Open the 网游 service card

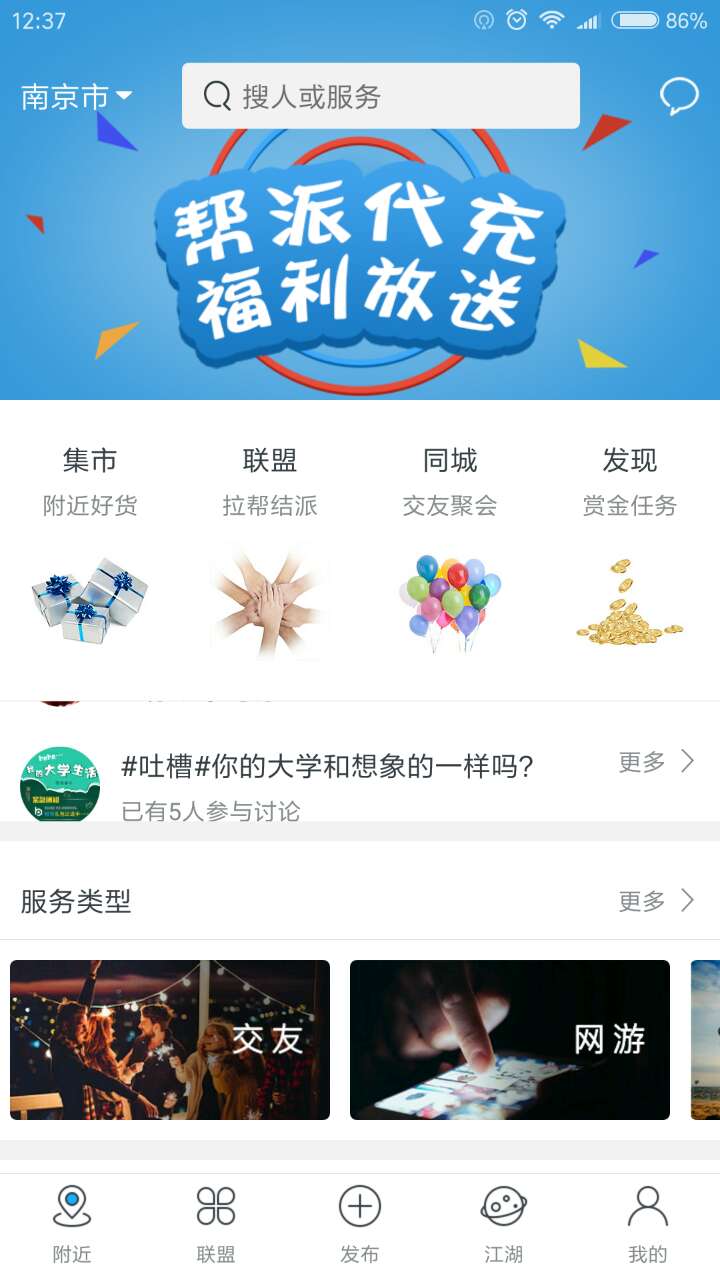(x=510, y=1040)
